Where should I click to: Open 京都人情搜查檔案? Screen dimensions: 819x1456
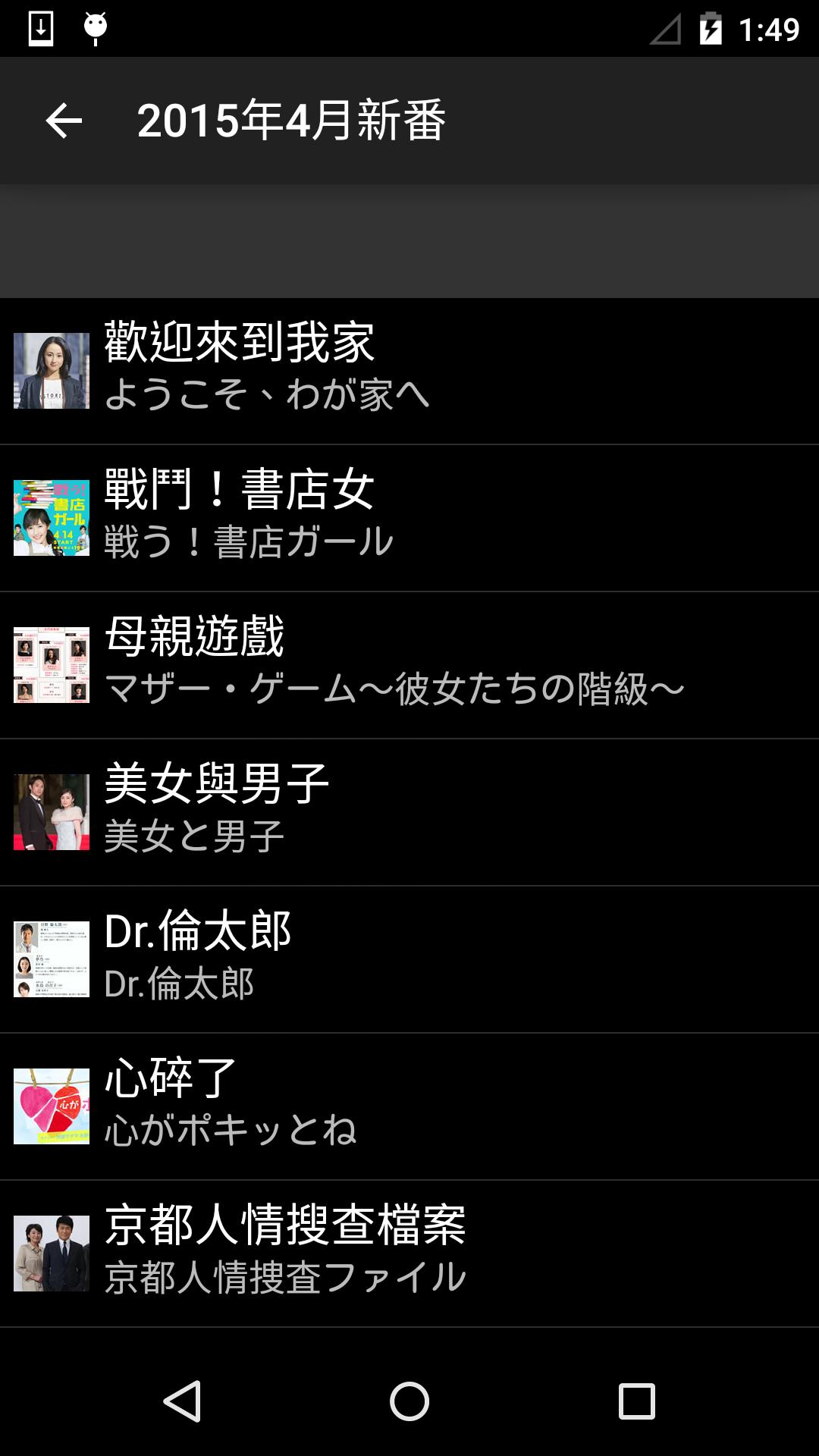[409, 1253]
